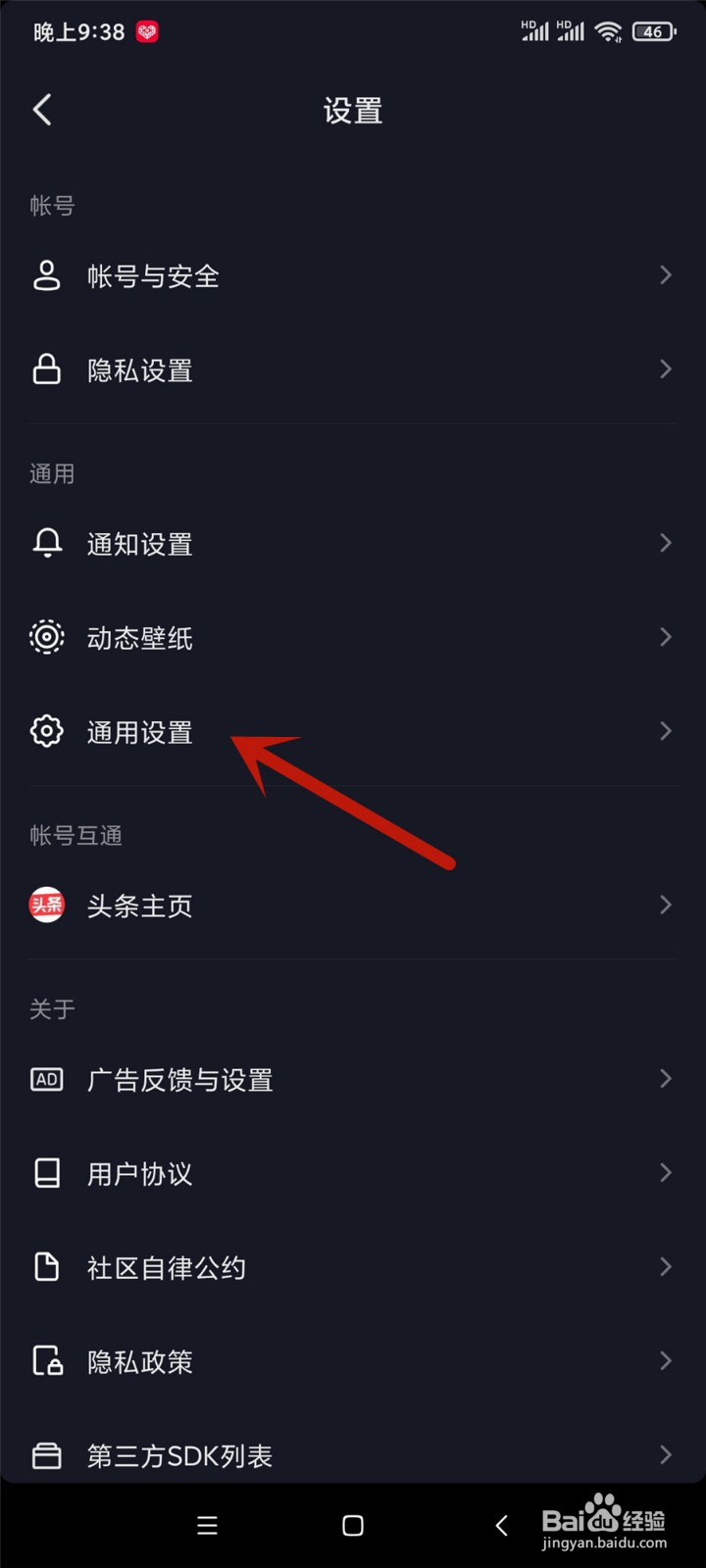Tap the lock-badge icon beside 隐私政策
Image resolution: width=706 pixels, height=1568 pixels.
[x=46, y=1360]
